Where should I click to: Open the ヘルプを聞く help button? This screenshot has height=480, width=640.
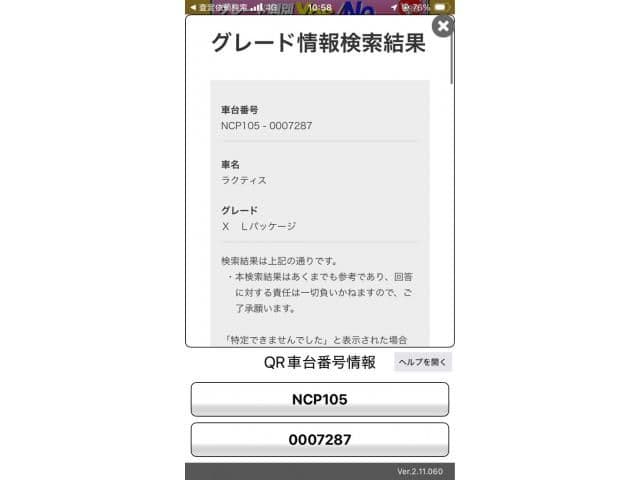[x=423, y=362]
